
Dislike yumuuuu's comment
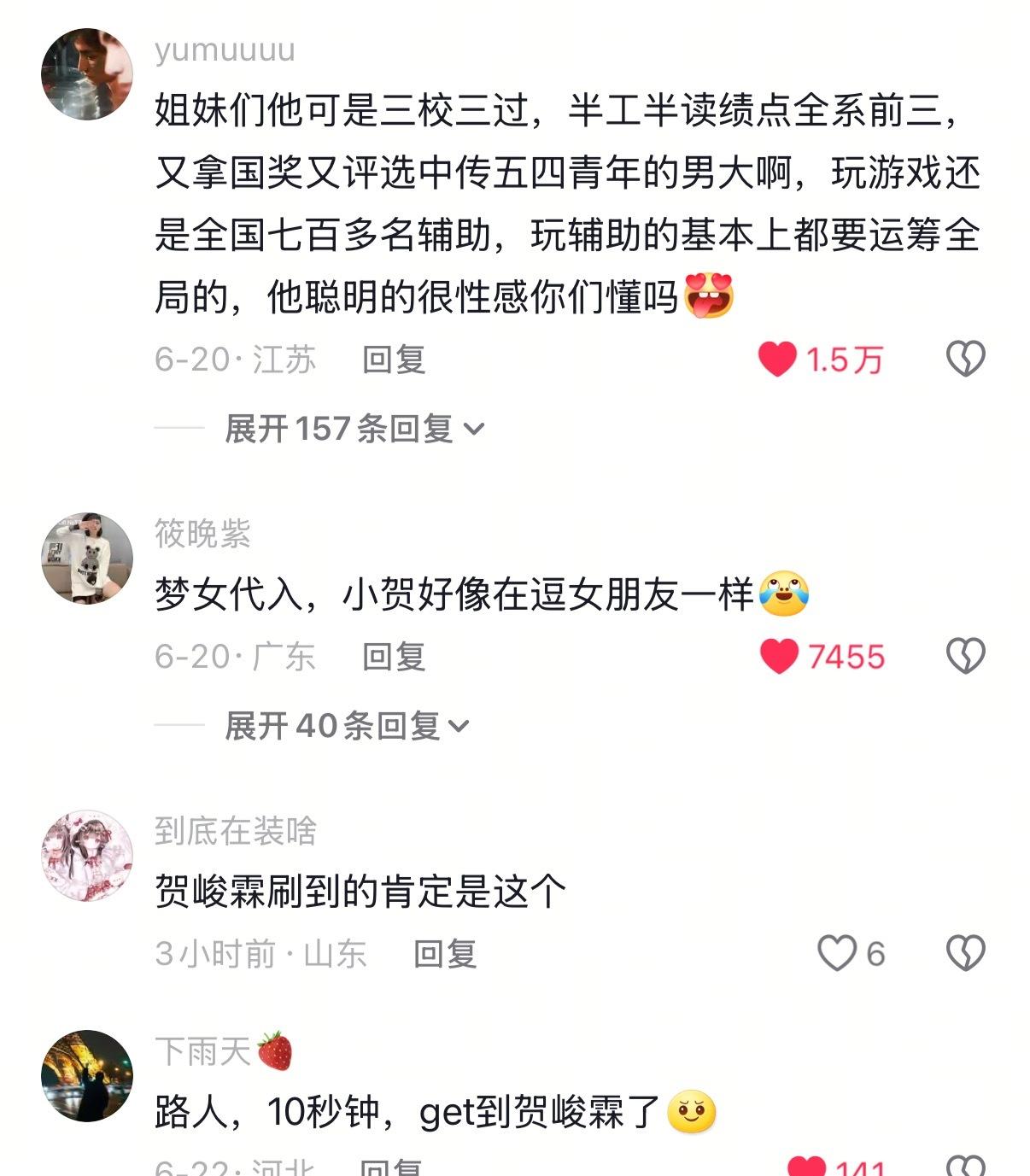[x=965, y=359]
